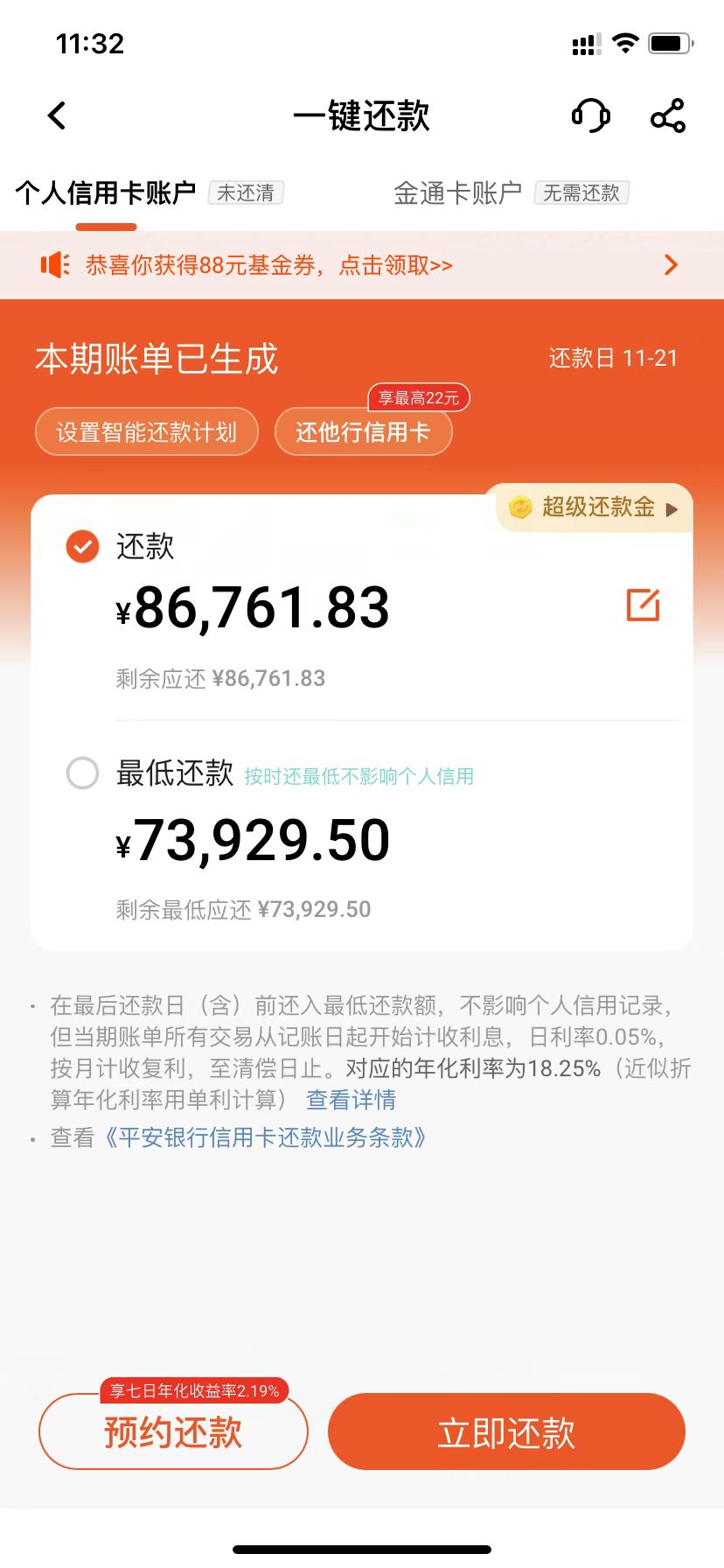Viewport: 724px width, 1568px height.
Task: Read 平安银行信用卡还款业务条款
Action: click(266, 1137)
